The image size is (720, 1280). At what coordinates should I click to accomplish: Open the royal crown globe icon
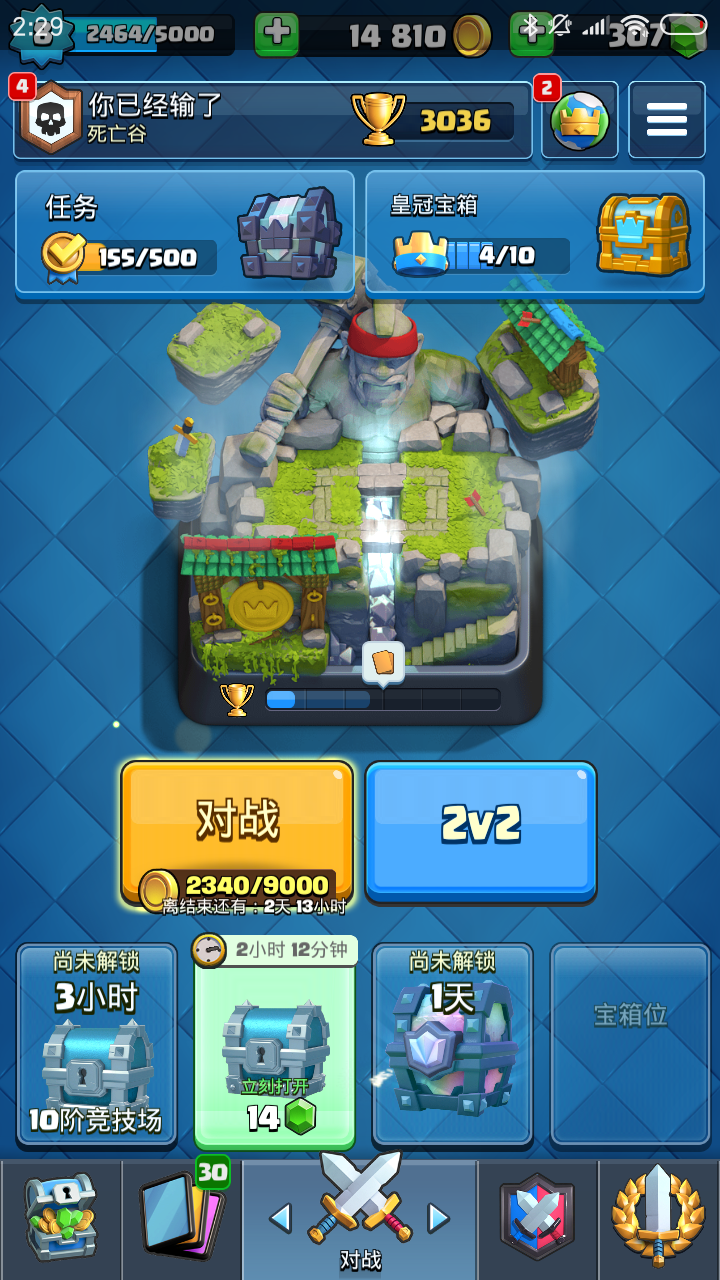pos(580,120)
